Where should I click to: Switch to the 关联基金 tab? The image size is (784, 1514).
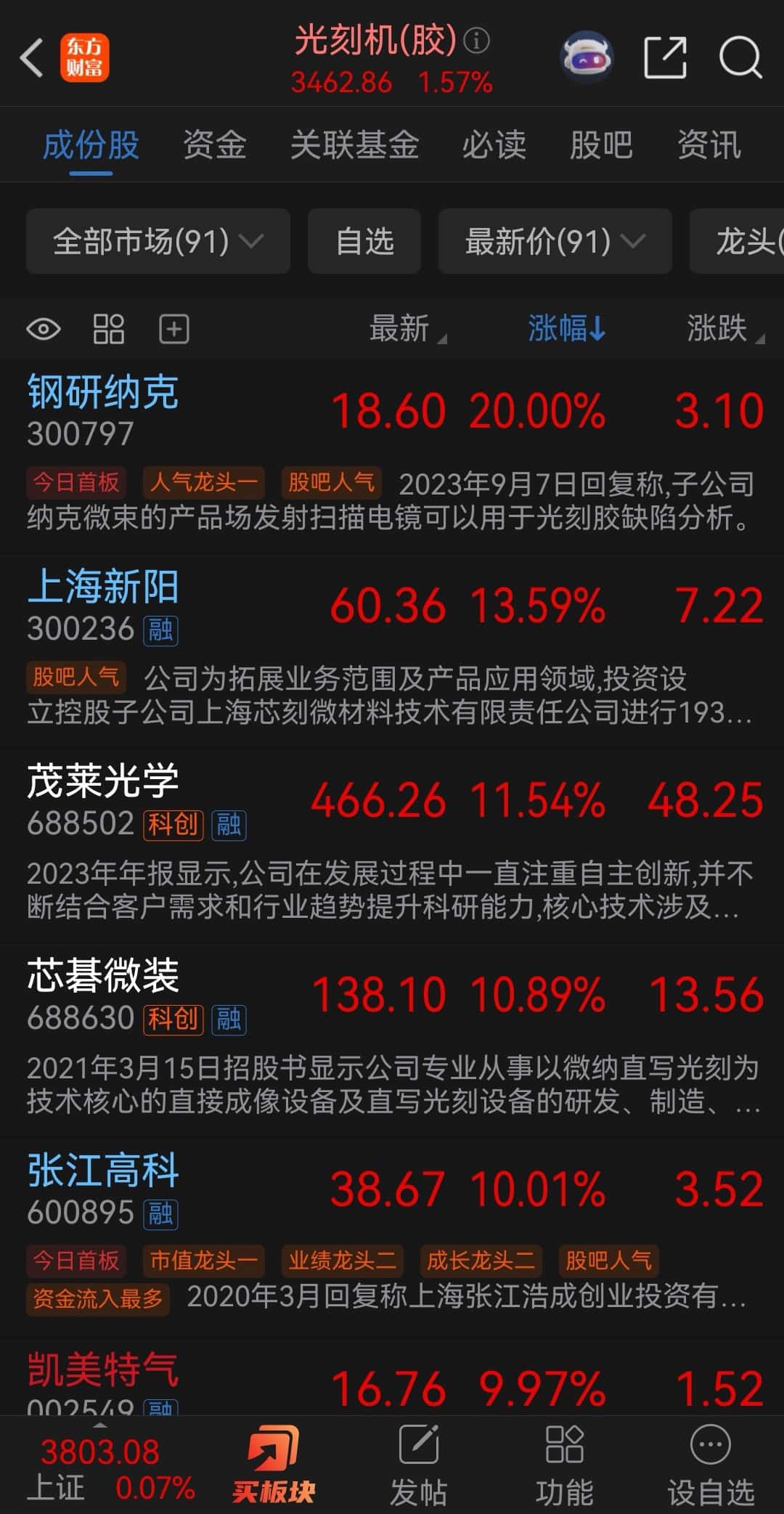354,145
